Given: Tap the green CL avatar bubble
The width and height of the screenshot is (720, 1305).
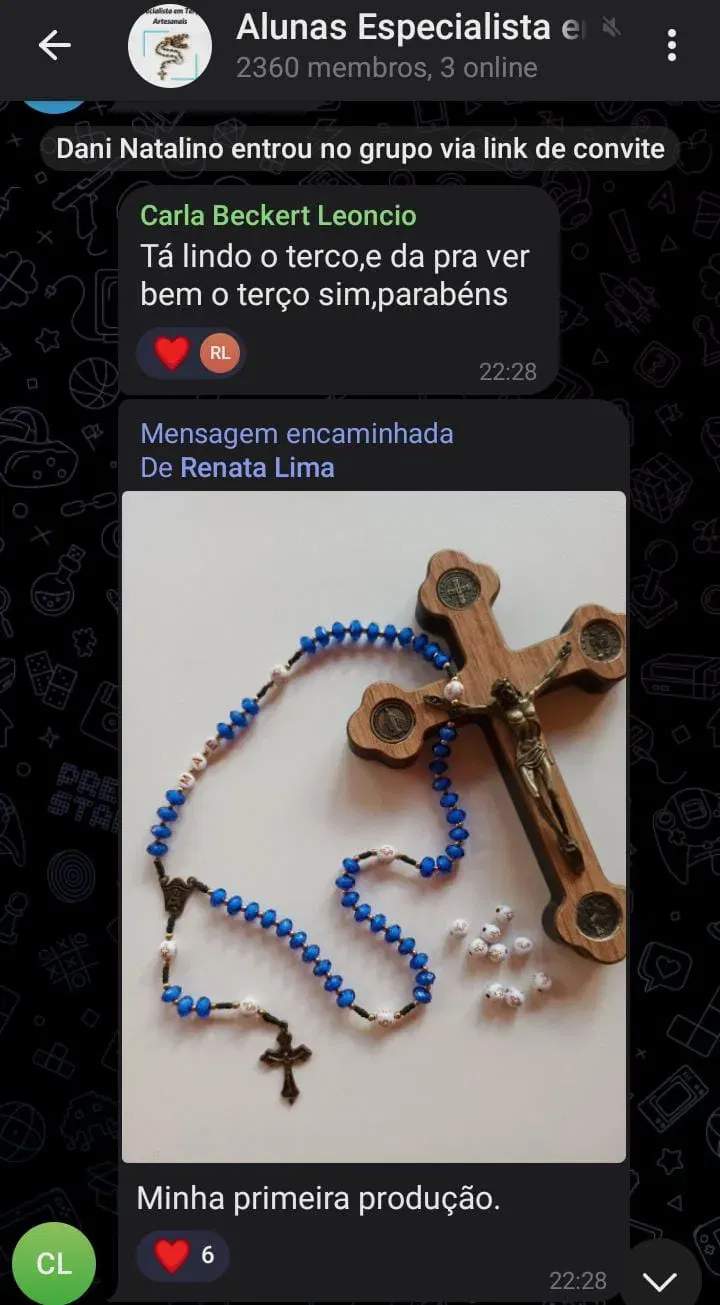Looking at the screenshot, I should coord(55,1264).
